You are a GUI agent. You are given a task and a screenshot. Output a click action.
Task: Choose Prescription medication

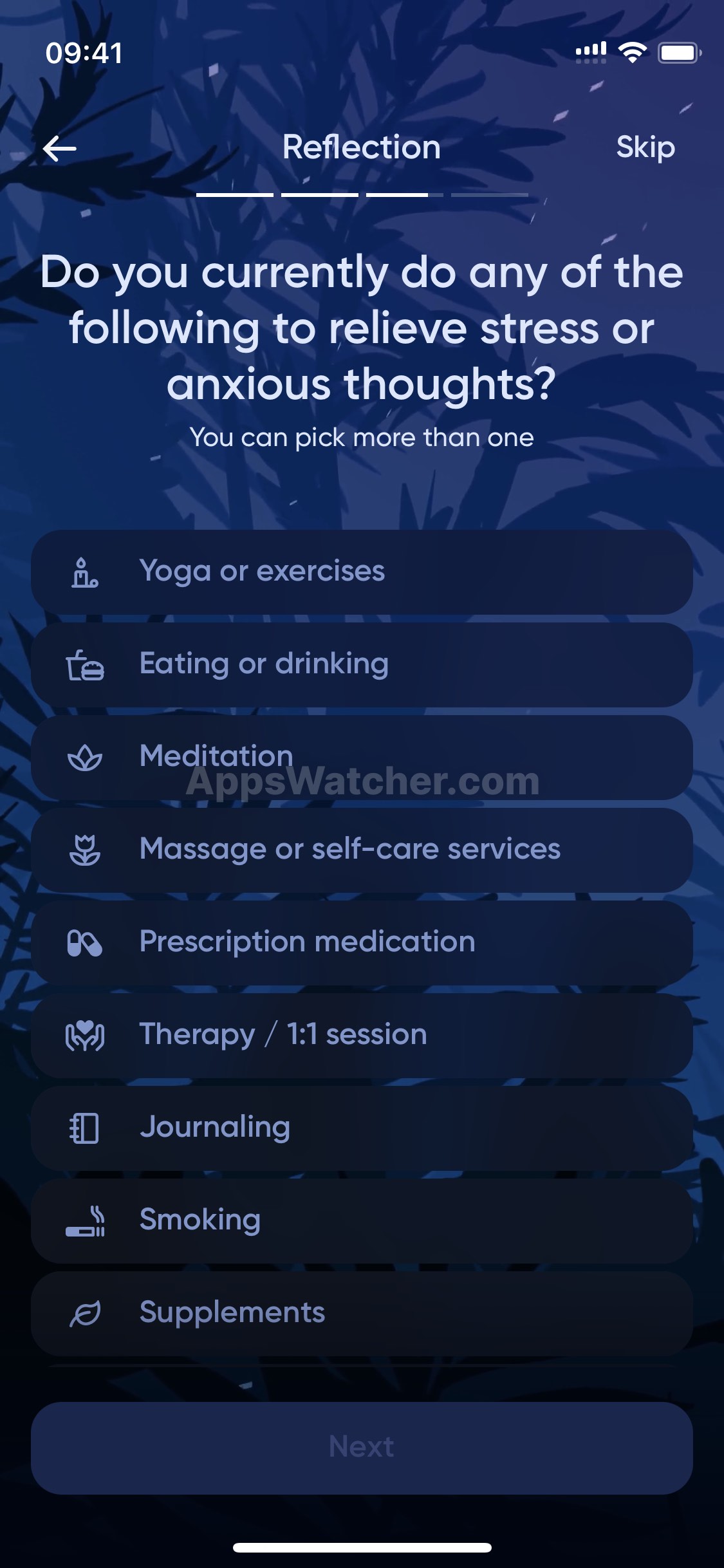[362, 942]
